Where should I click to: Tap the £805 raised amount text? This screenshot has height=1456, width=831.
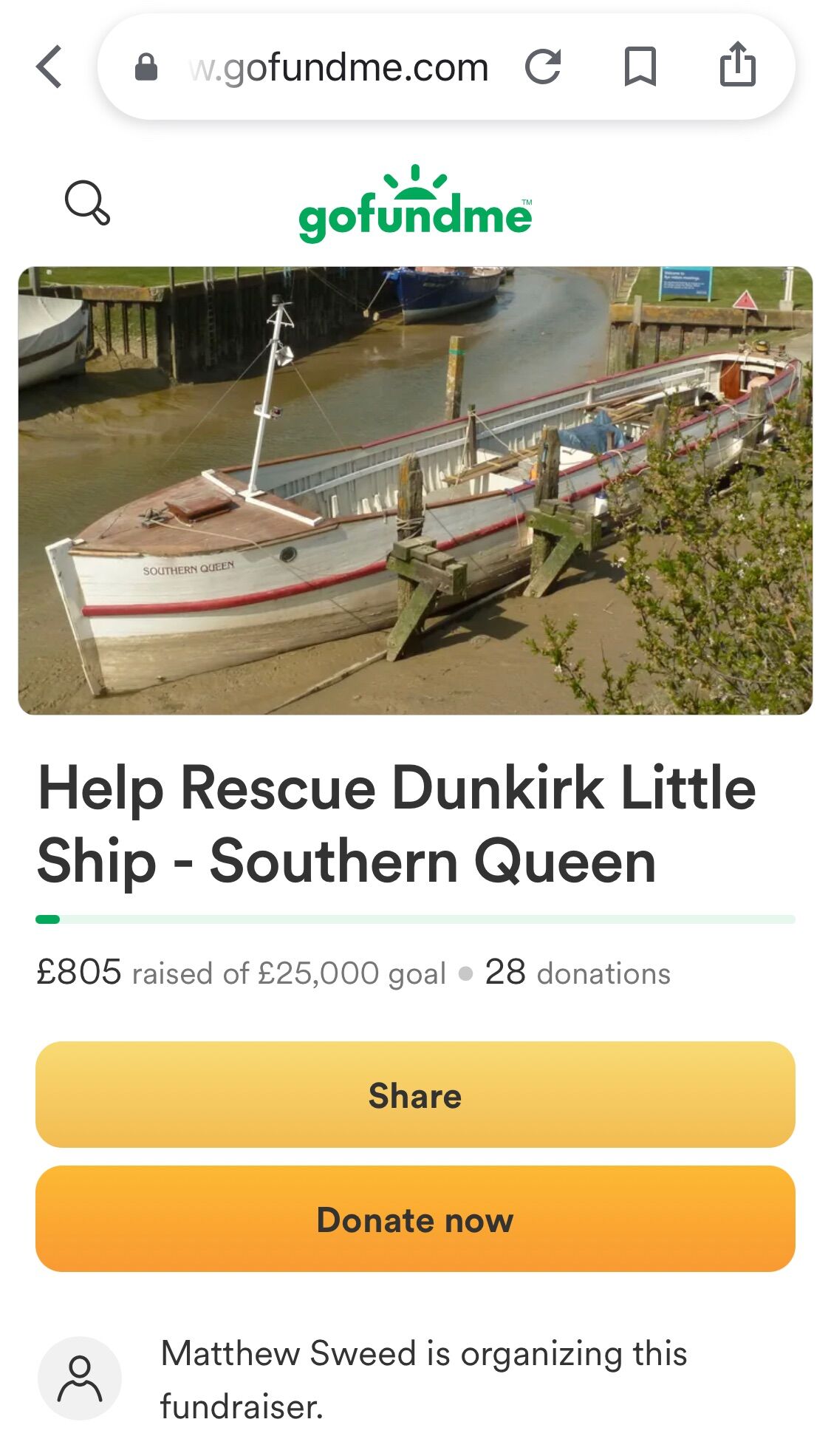click(x=78, y=973)
